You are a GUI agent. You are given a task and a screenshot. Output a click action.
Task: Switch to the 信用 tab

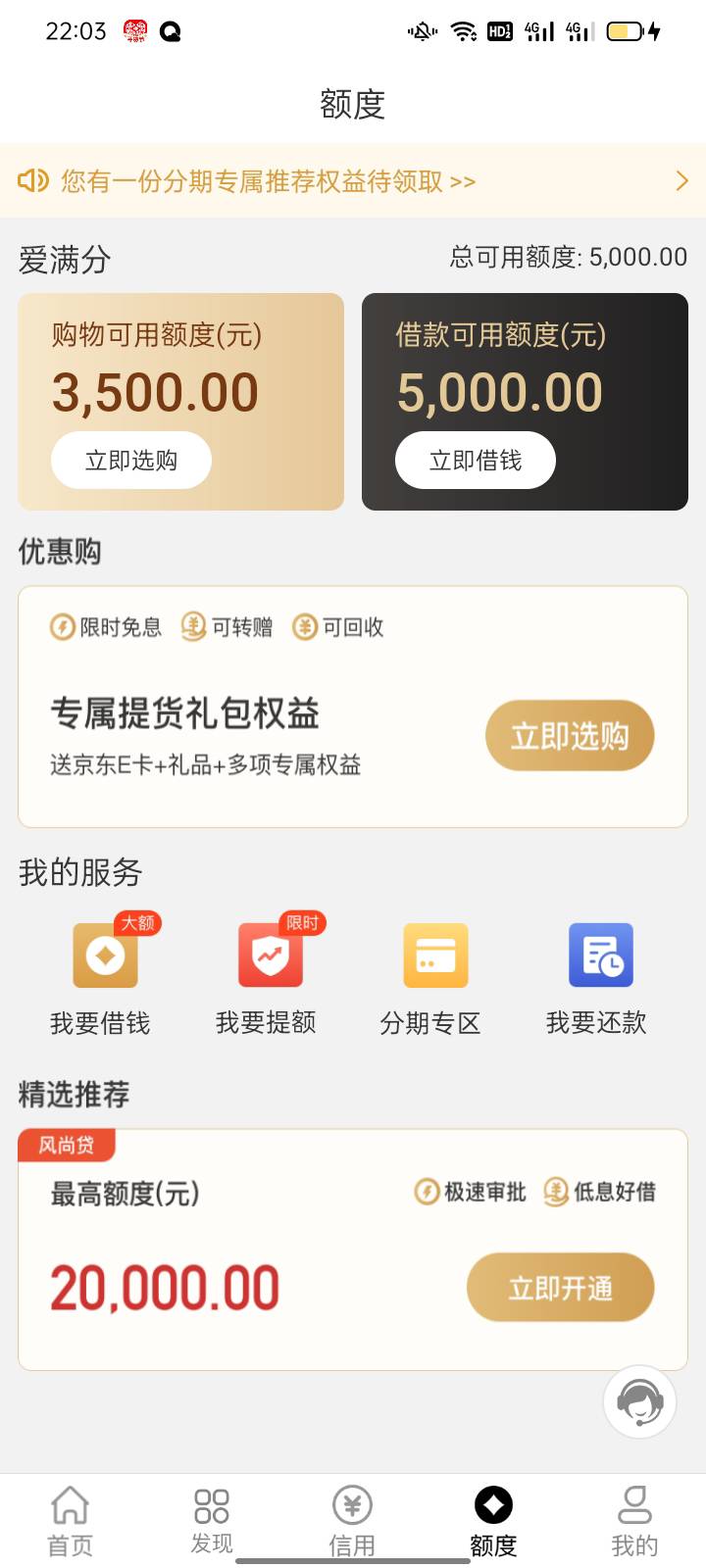pos(353,1521)
